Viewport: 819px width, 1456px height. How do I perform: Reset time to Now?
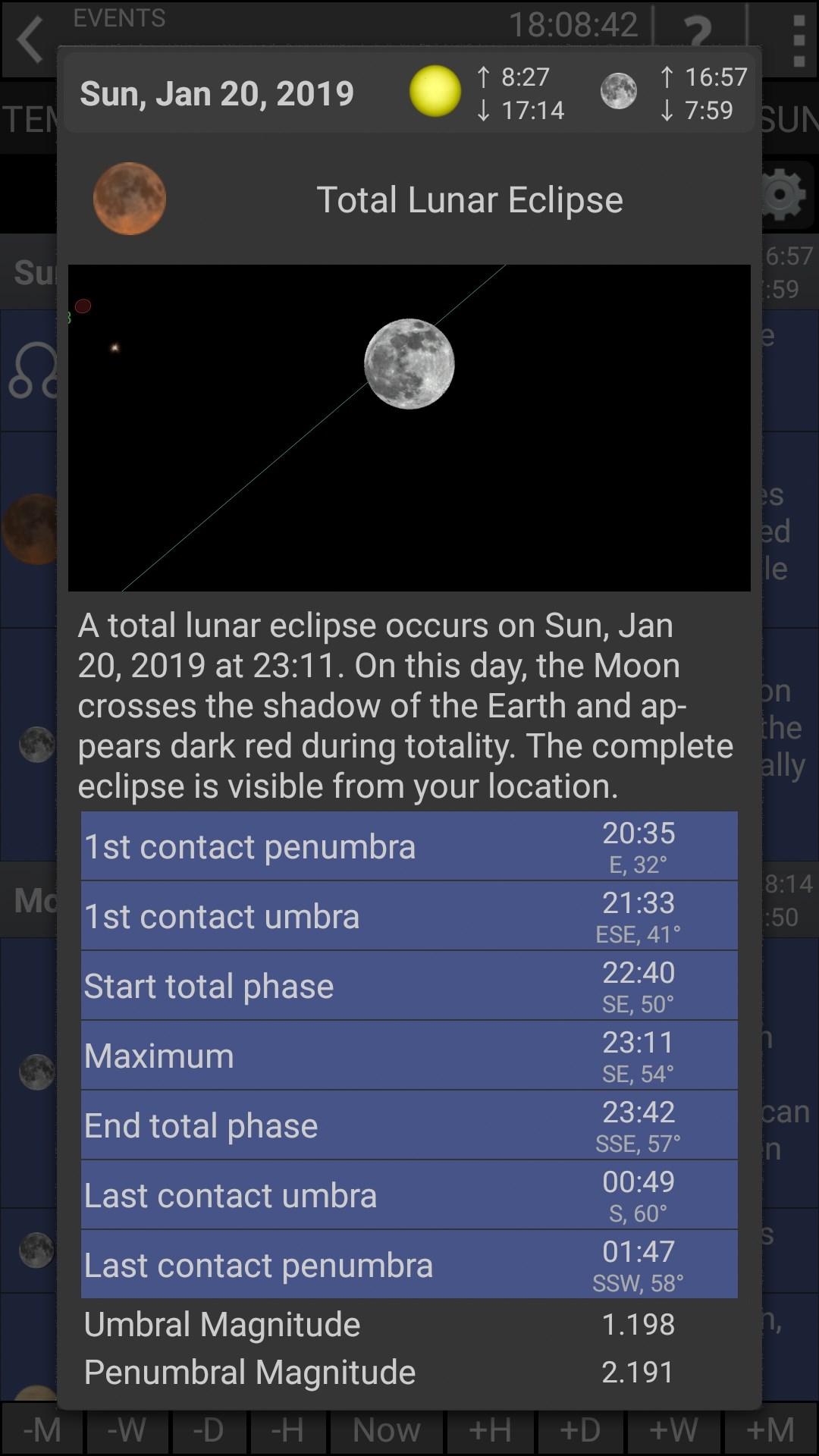coord(387,1431)
